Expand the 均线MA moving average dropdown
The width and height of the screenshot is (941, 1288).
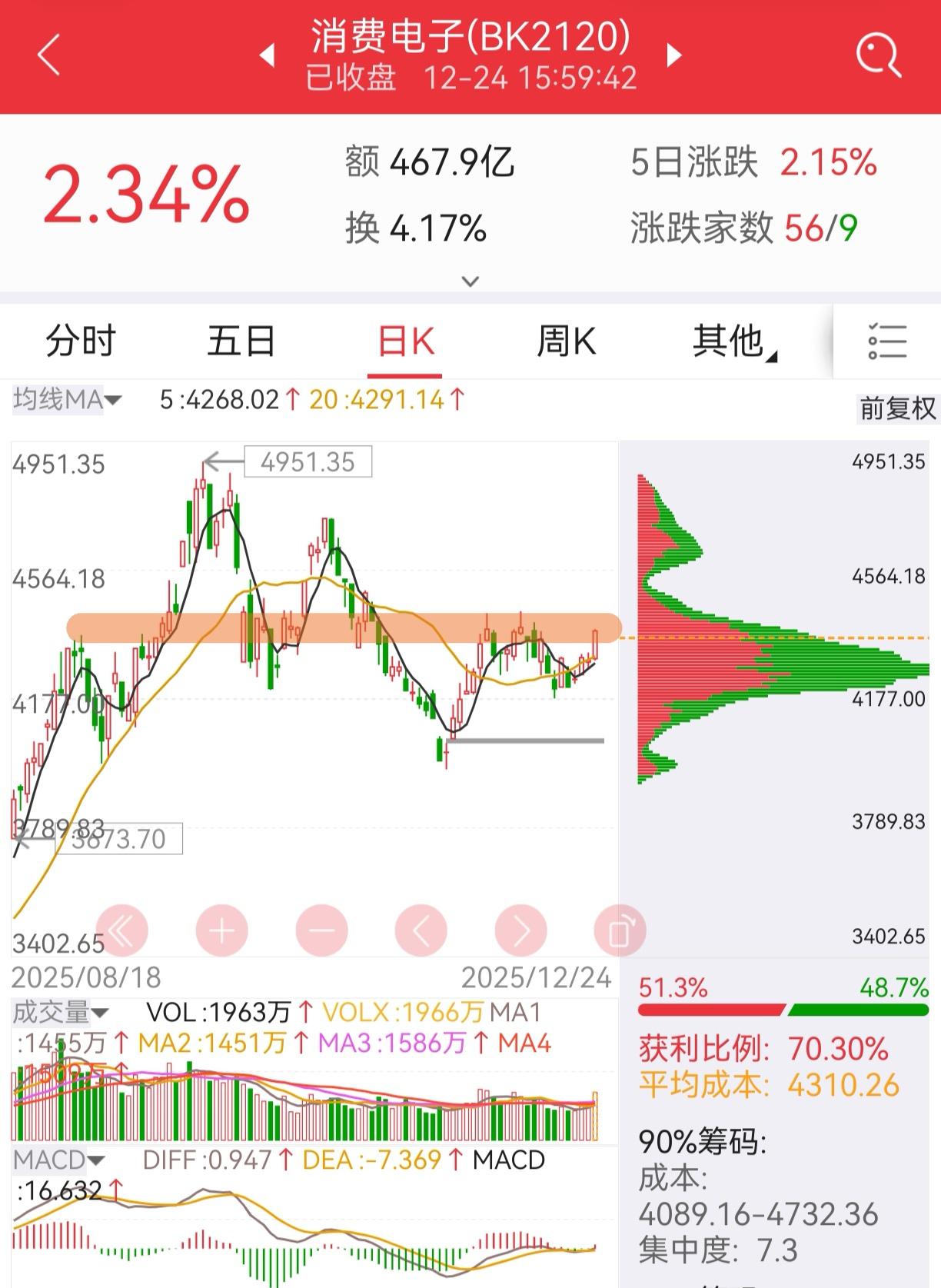point(65,399)
